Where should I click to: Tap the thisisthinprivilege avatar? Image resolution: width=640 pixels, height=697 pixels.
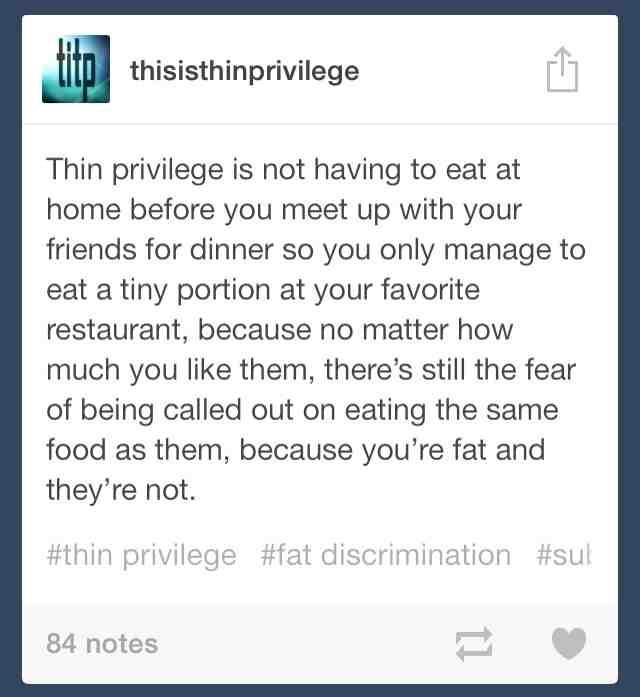coord(76,70)
